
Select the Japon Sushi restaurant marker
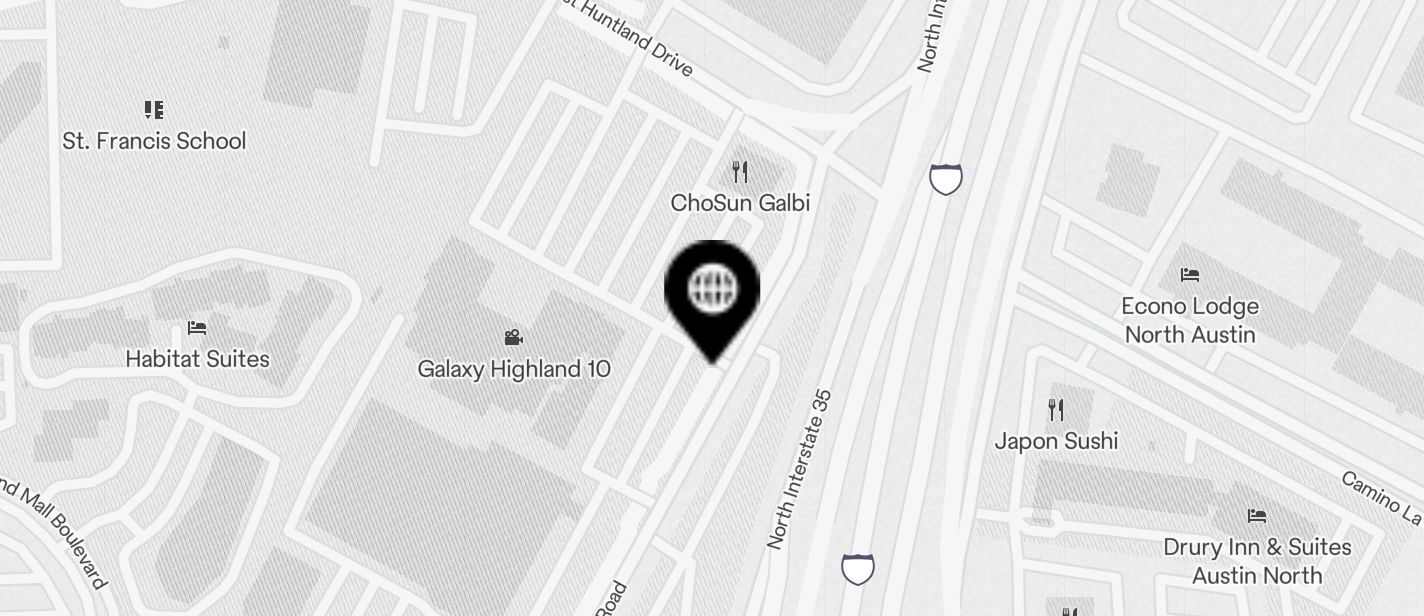tap(1056, 409)
